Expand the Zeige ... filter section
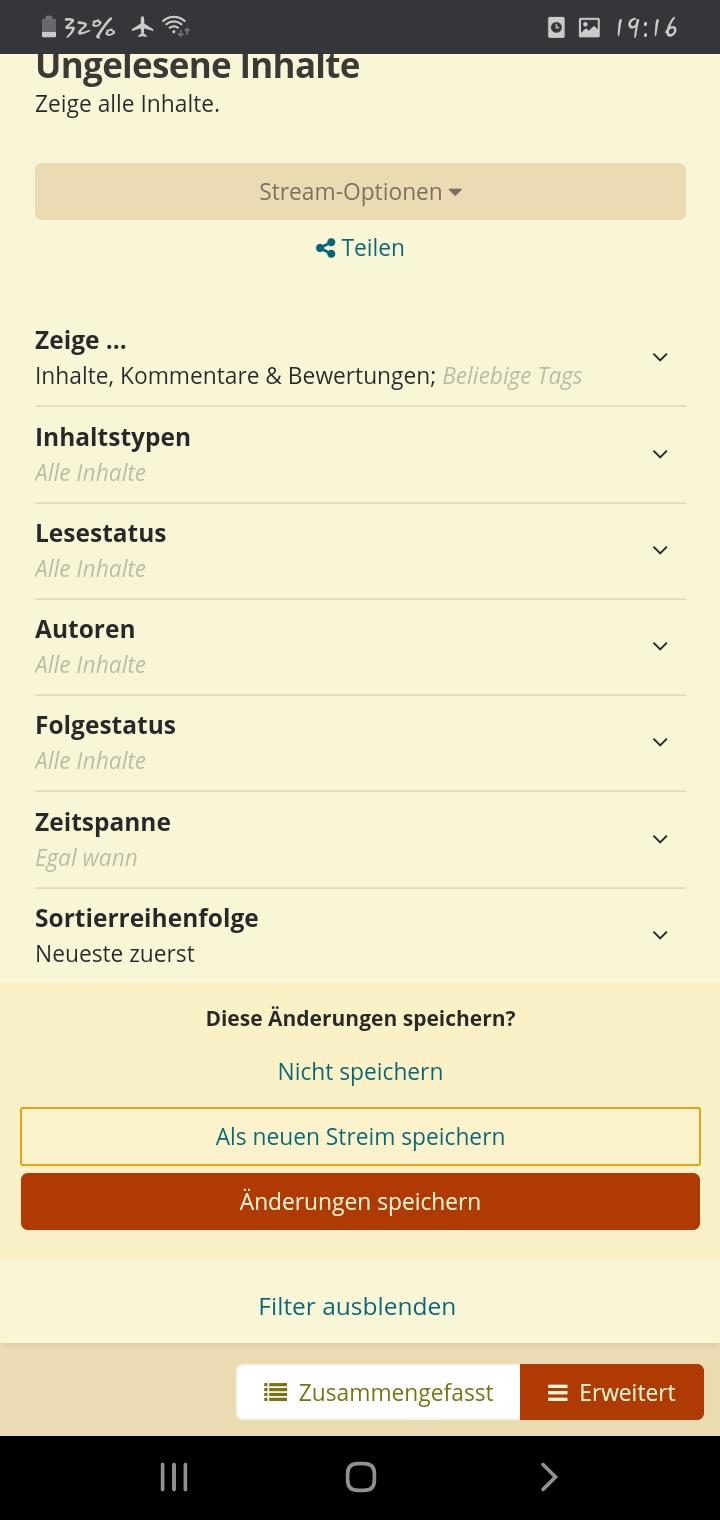Image resolution: width=720 pixels, height=1520 pixels. (x=360, y=358)
